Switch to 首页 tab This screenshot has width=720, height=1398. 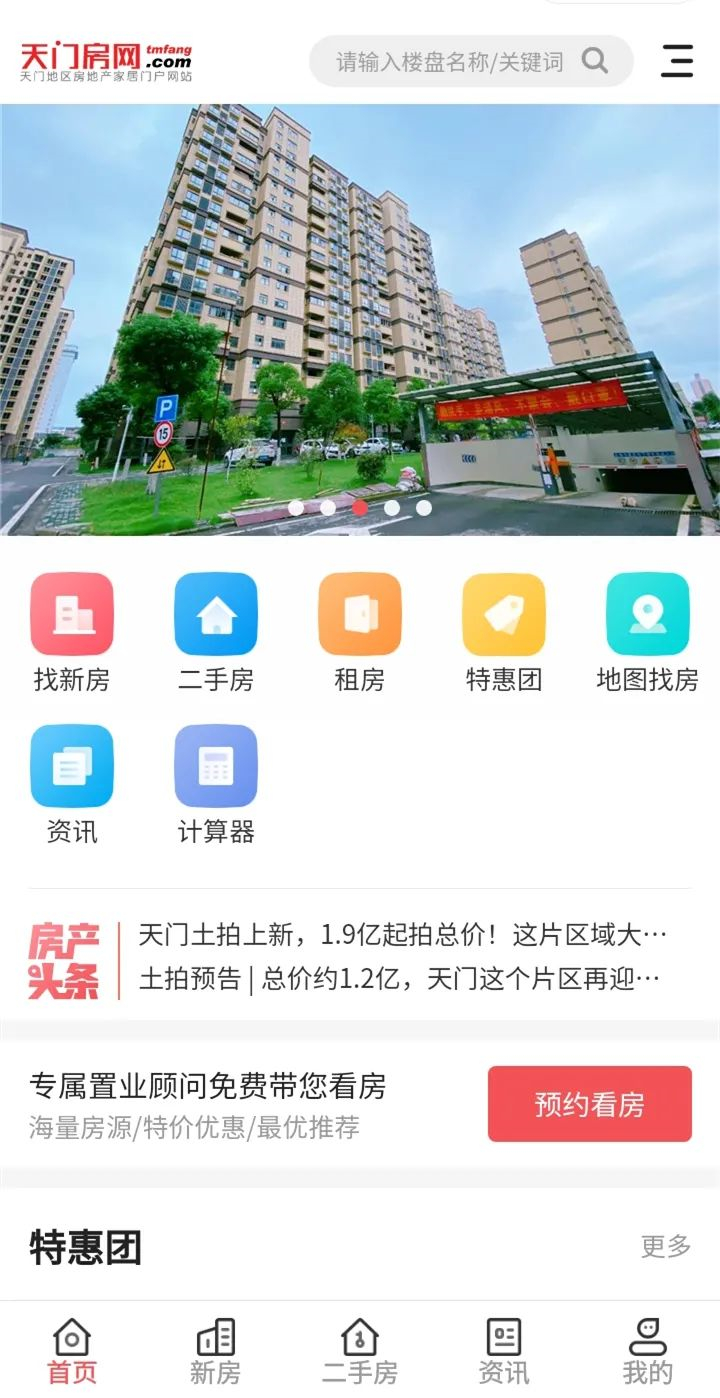tap(72, 1350)
